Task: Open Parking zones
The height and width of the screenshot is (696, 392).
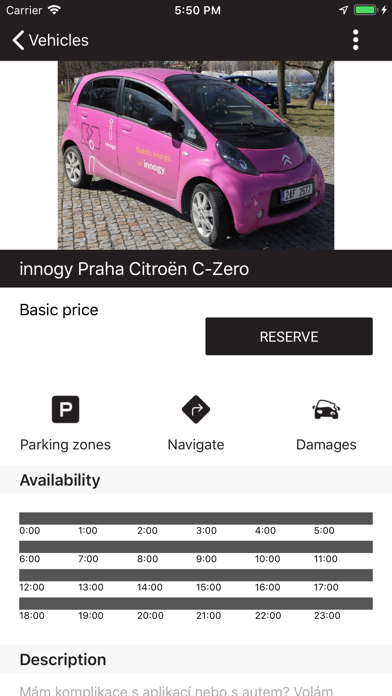Action: click(x=65, y=423)
